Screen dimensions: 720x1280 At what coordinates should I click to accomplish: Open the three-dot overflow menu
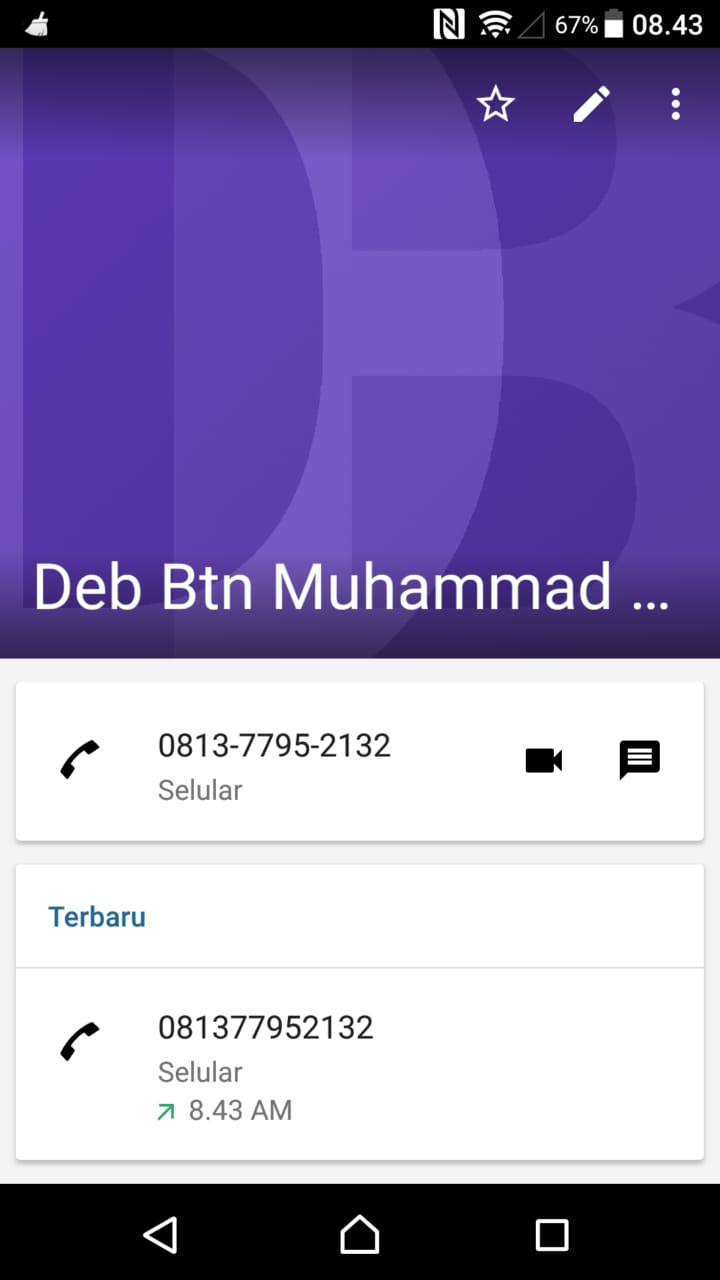[x=676, y=104]
